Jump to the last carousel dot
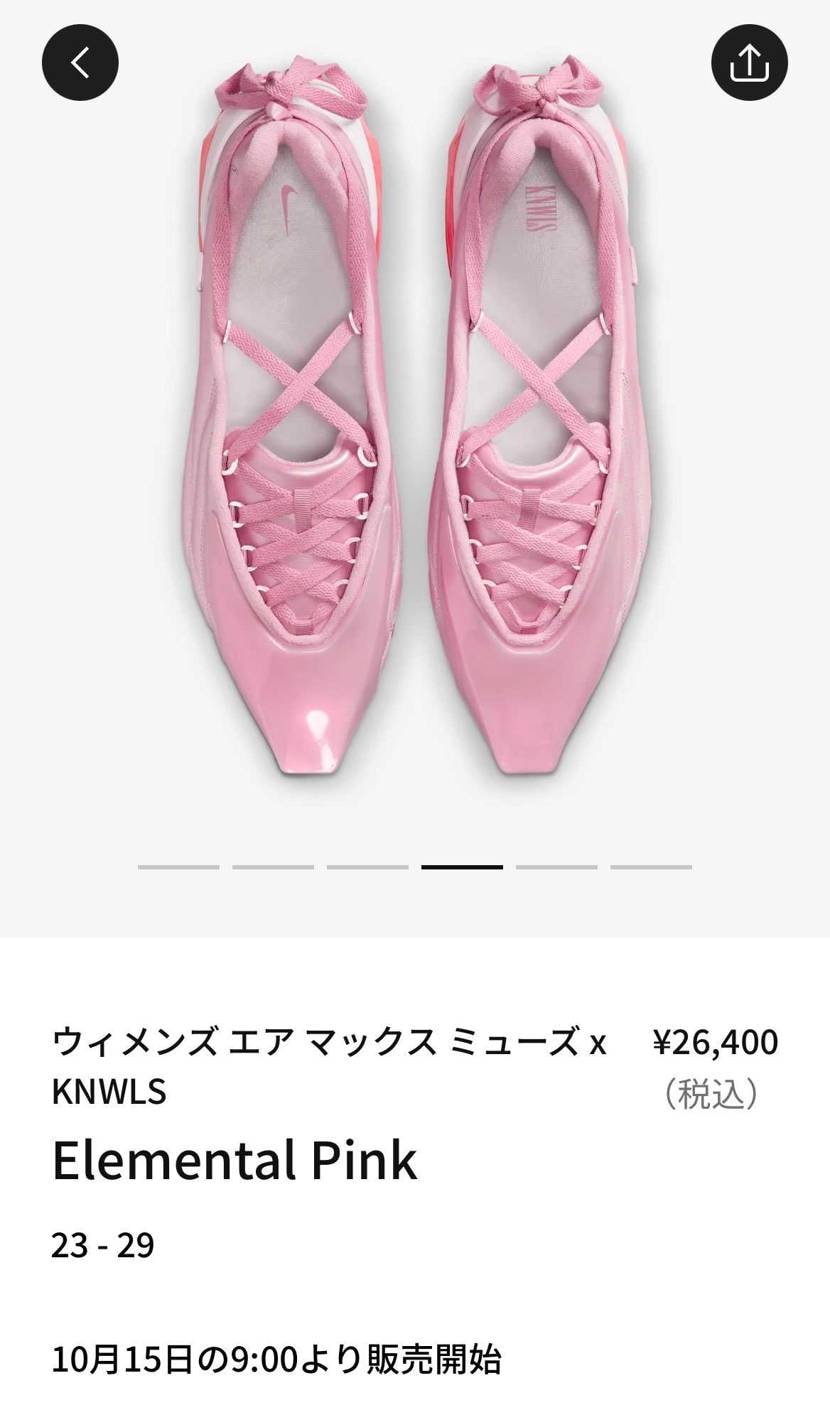This screenshot has height=1405, width=830. (652, 866)
